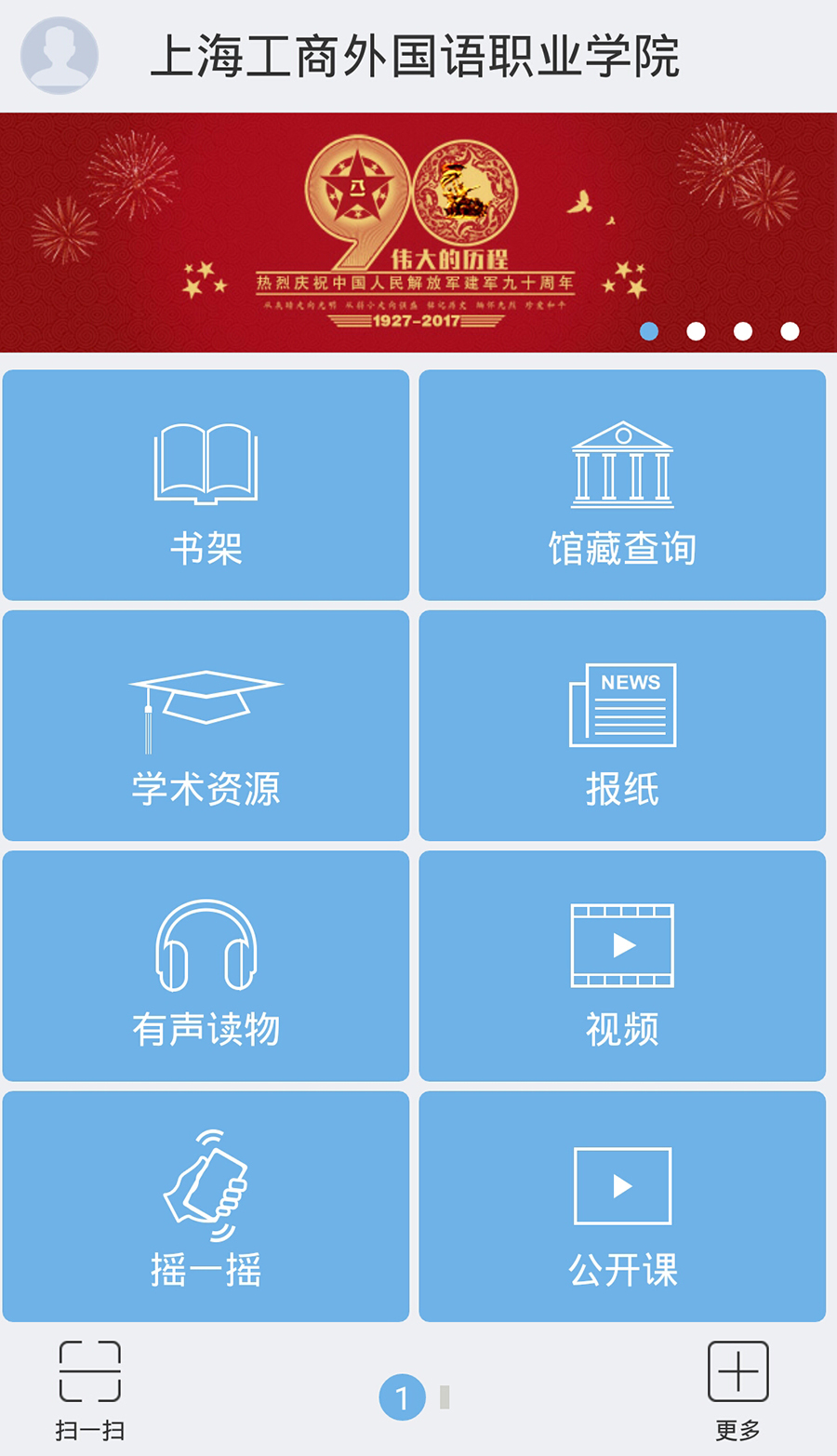Go to 馆藏查询 collection search
Image resolution: width=837 pixels, height=1456 pixels.
[x=622, y=485]
